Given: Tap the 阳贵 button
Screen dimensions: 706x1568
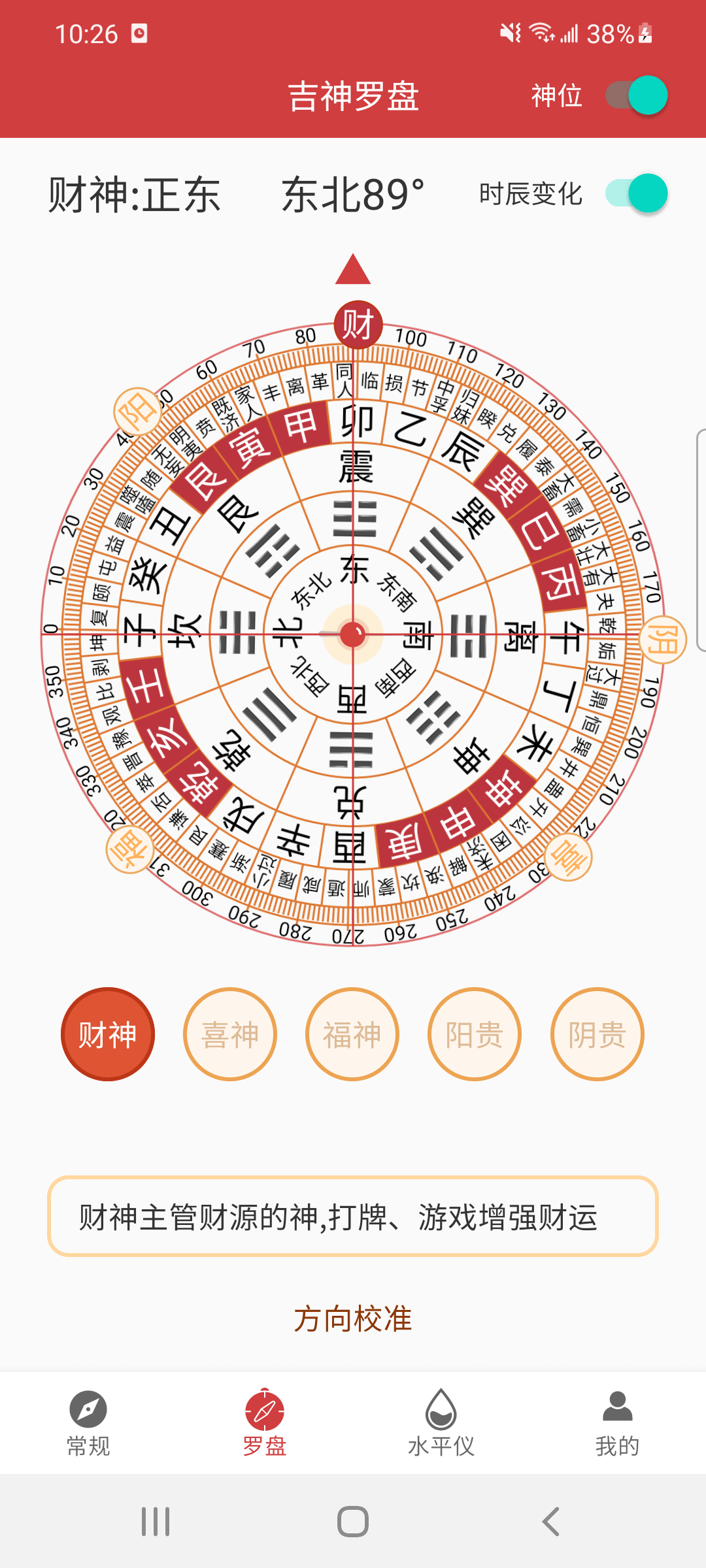Looking at the screenshot, I should [x=475, y=1034].
